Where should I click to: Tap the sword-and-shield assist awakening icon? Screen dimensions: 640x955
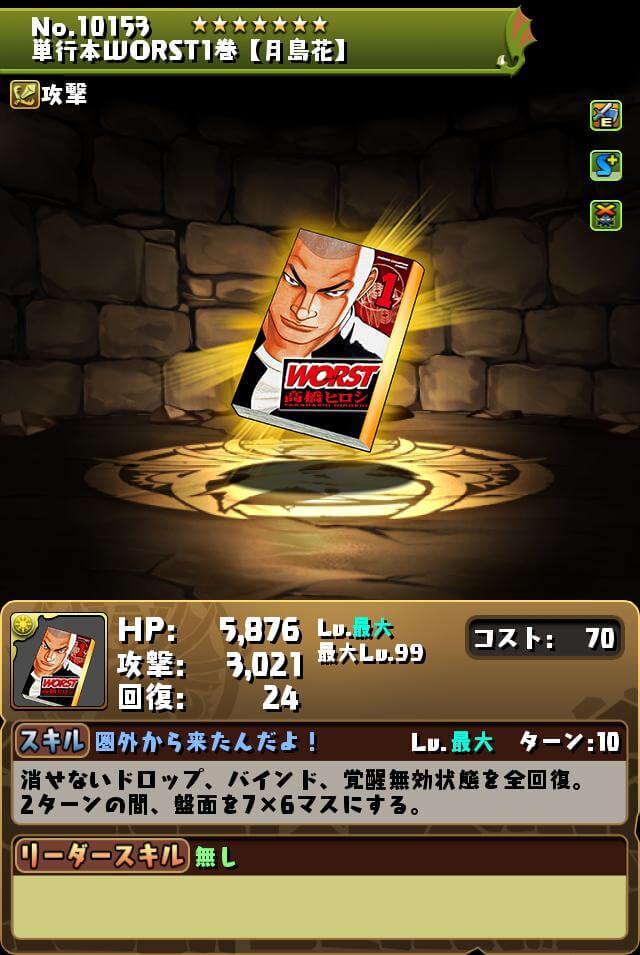[x=605, y=116]
